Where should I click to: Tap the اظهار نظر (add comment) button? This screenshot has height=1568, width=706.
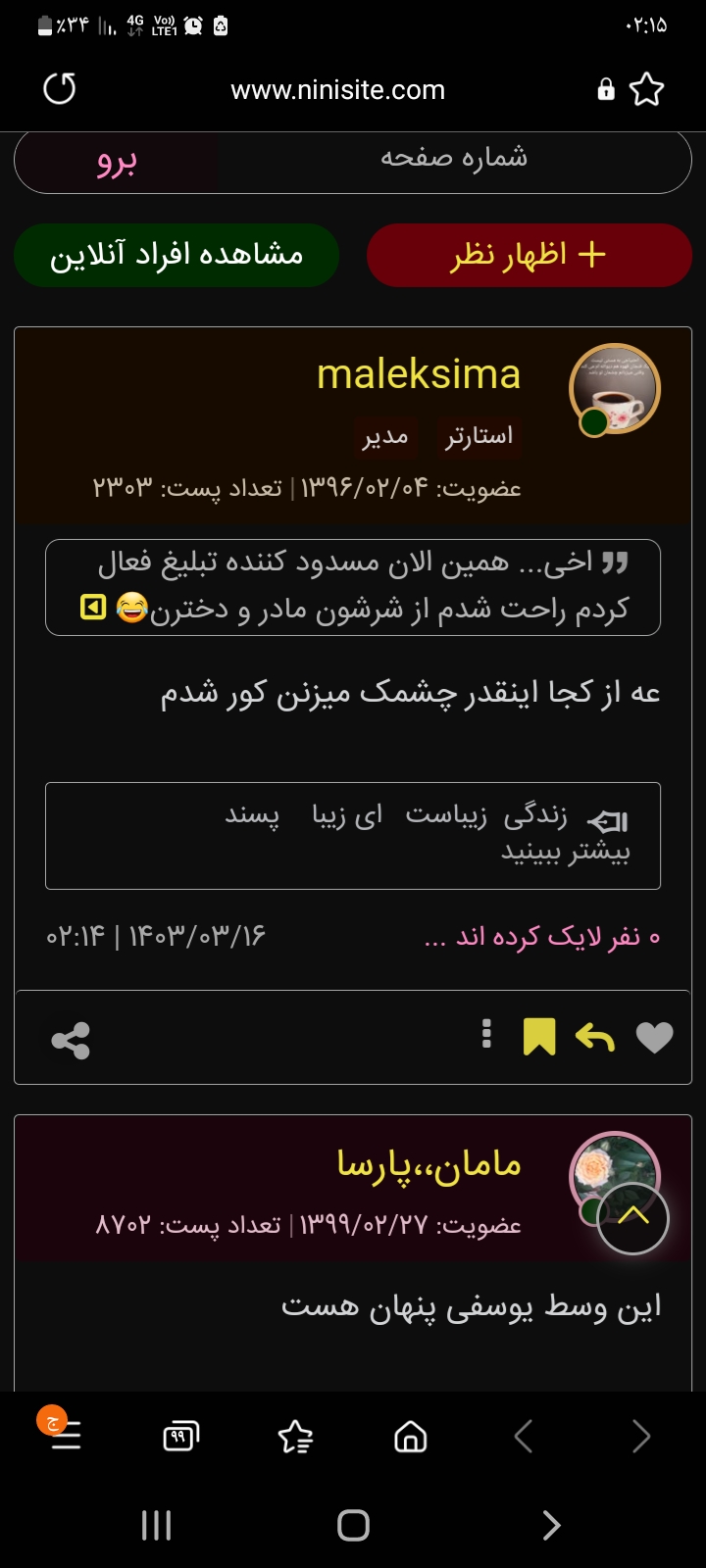click(x=529, y=255)
